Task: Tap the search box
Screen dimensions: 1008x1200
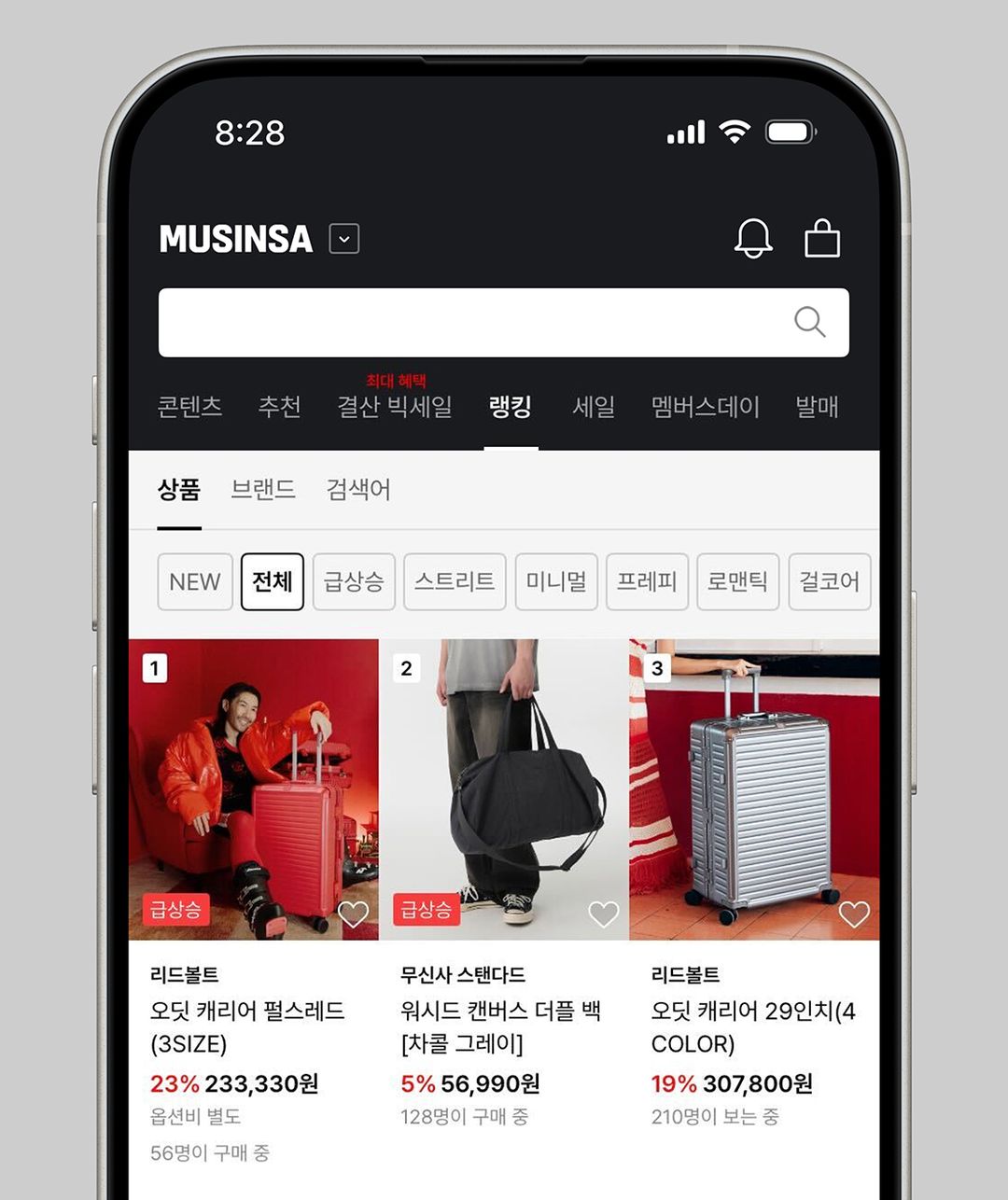Action: point(504,323)
